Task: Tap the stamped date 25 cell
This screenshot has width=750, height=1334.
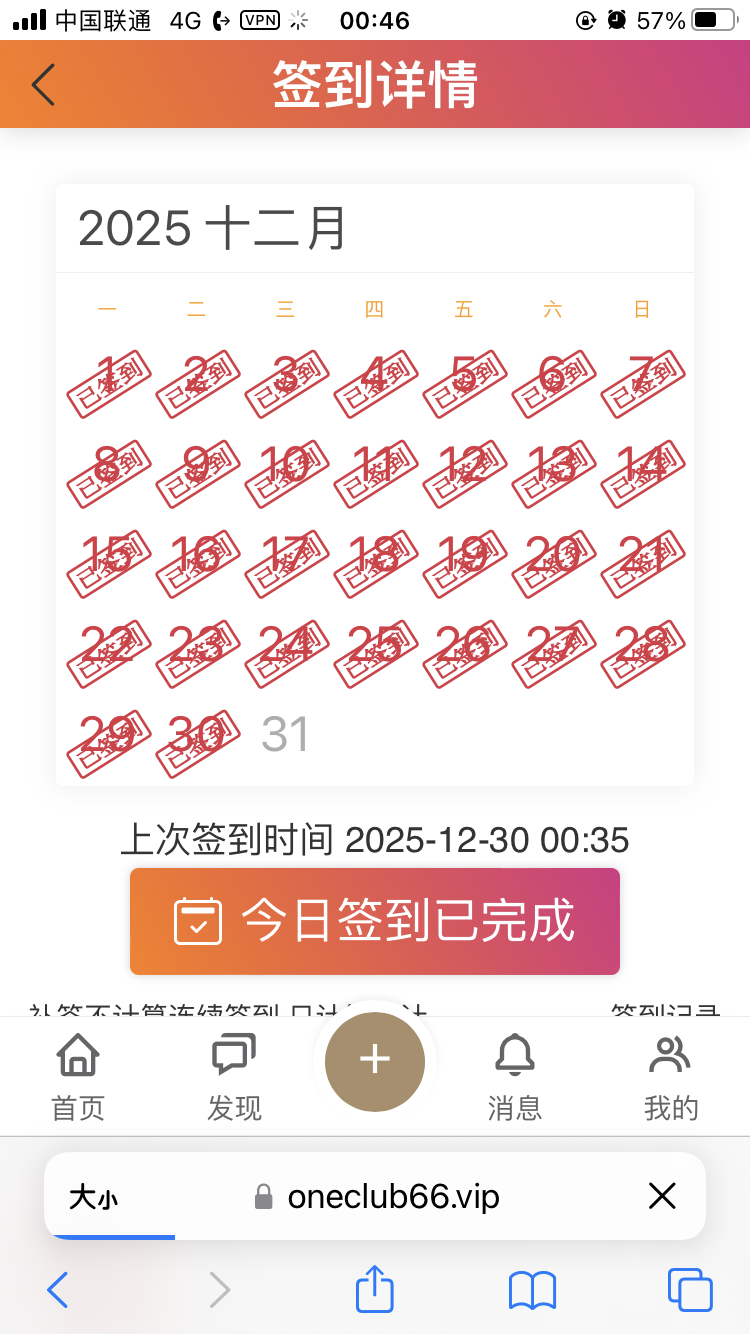Action: coord(374,648)
